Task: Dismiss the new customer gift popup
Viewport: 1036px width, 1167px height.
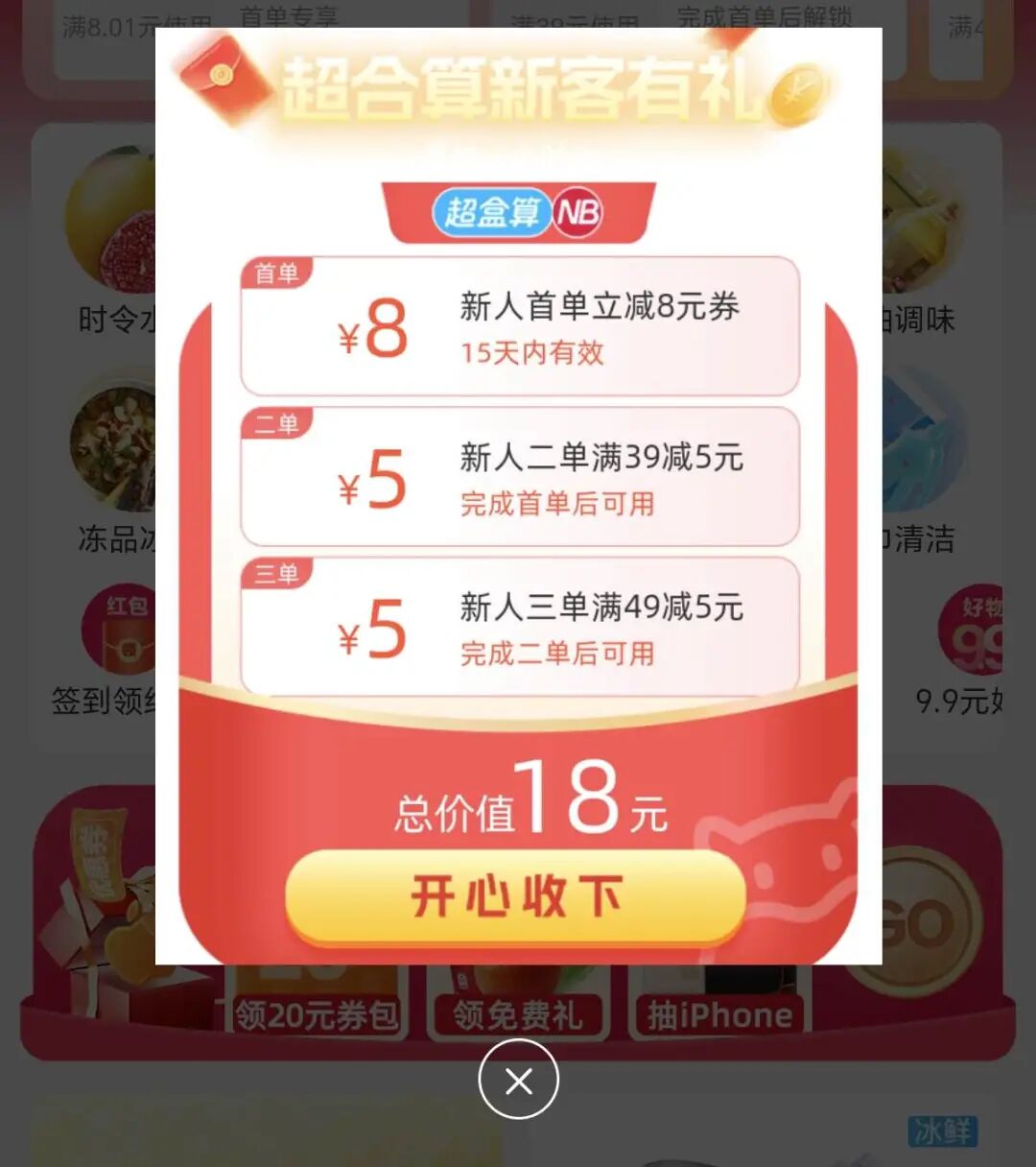Action: click(x=518, y=1081)
